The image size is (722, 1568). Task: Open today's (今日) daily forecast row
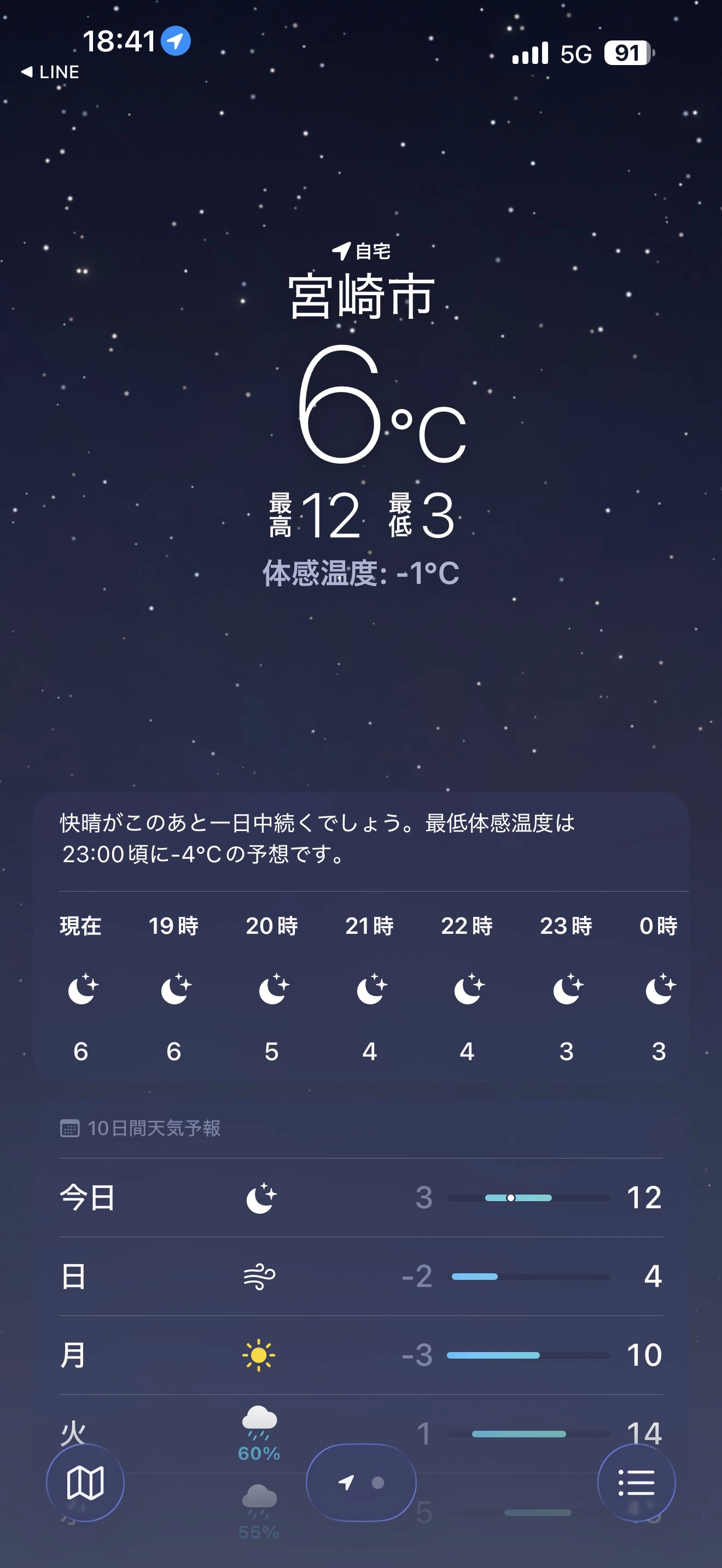click(x=361, y=1197)
